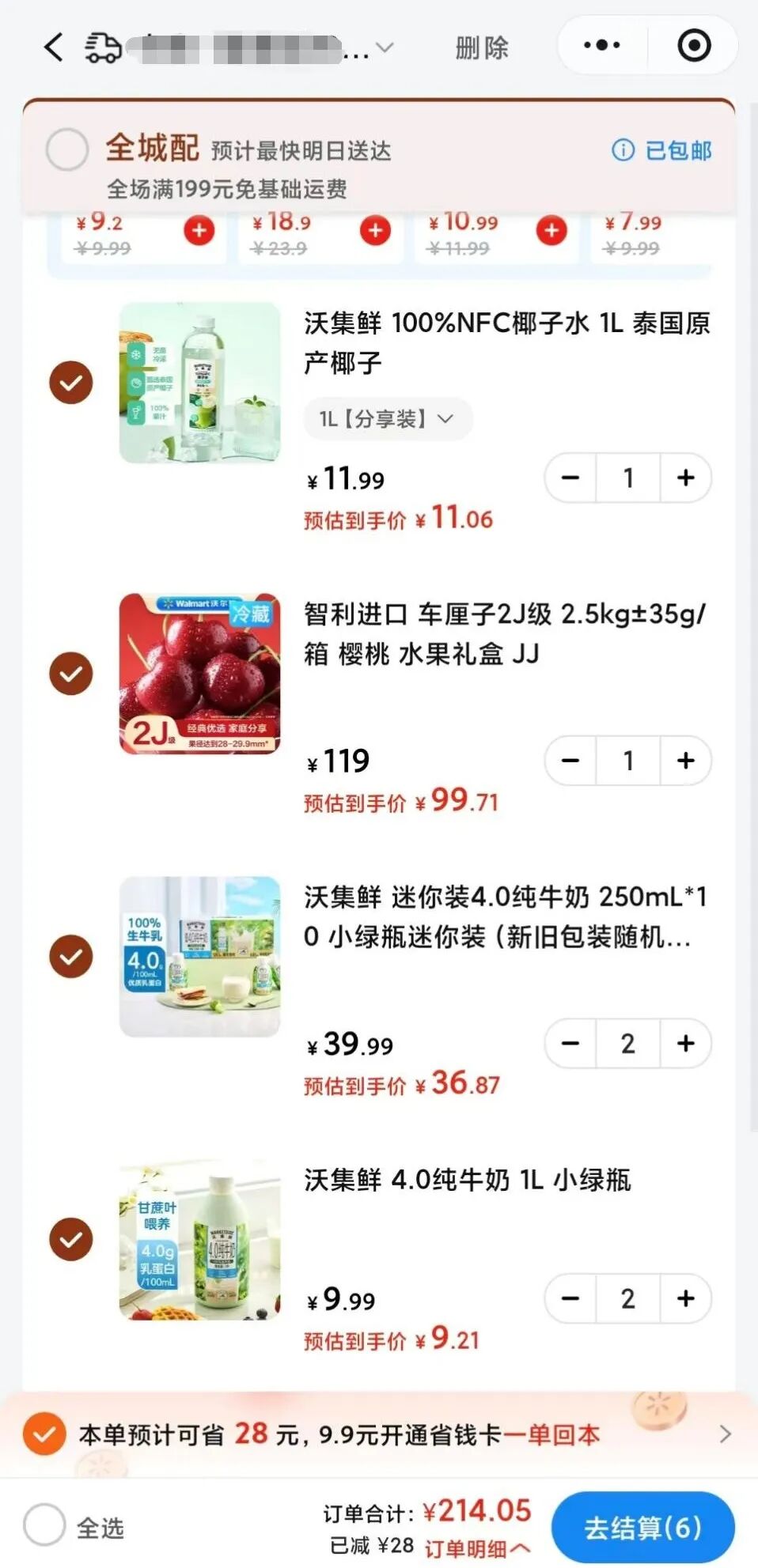
Task: Change the 1L【分享装】spec dropdown
Action: click(x=388, y=419)
